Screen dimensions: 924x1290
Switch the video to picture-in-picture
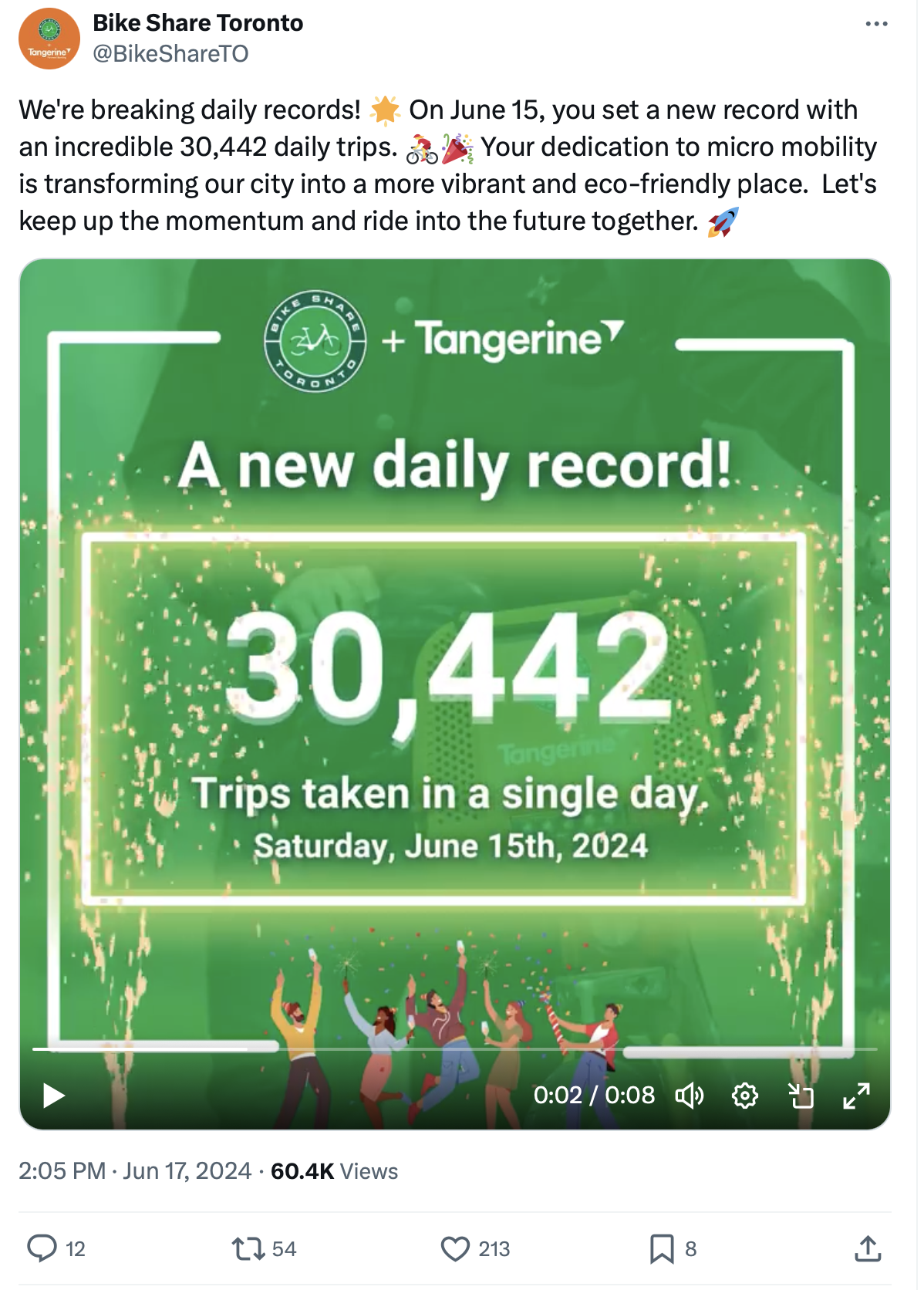point(801,1095)
